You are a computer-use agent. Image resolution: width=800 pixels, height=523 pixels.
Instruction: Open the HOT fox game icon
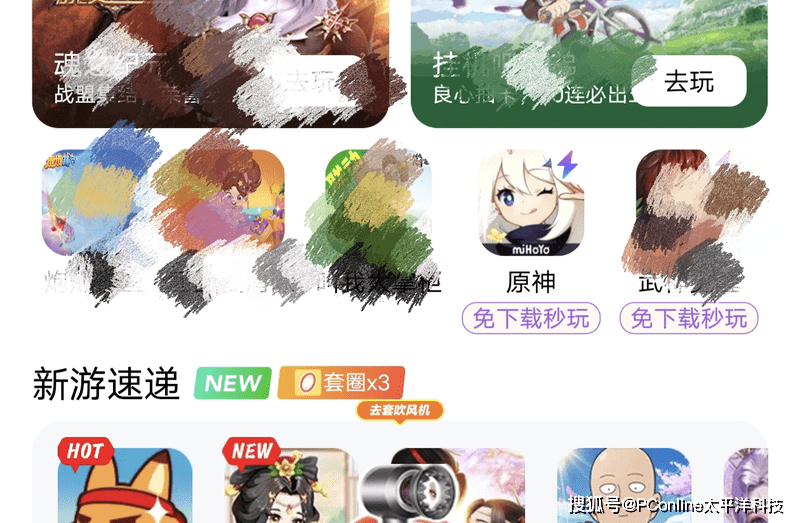coord(125,487)
